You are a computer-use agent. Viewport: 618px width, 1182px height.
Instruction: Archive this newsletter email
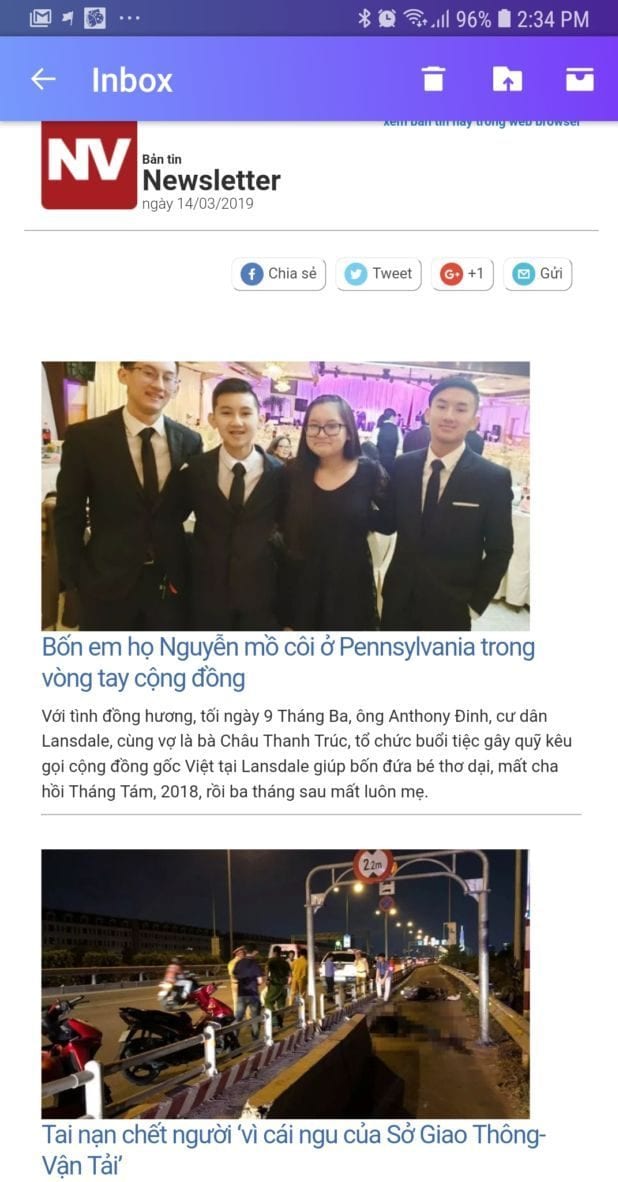coord(580,79)
